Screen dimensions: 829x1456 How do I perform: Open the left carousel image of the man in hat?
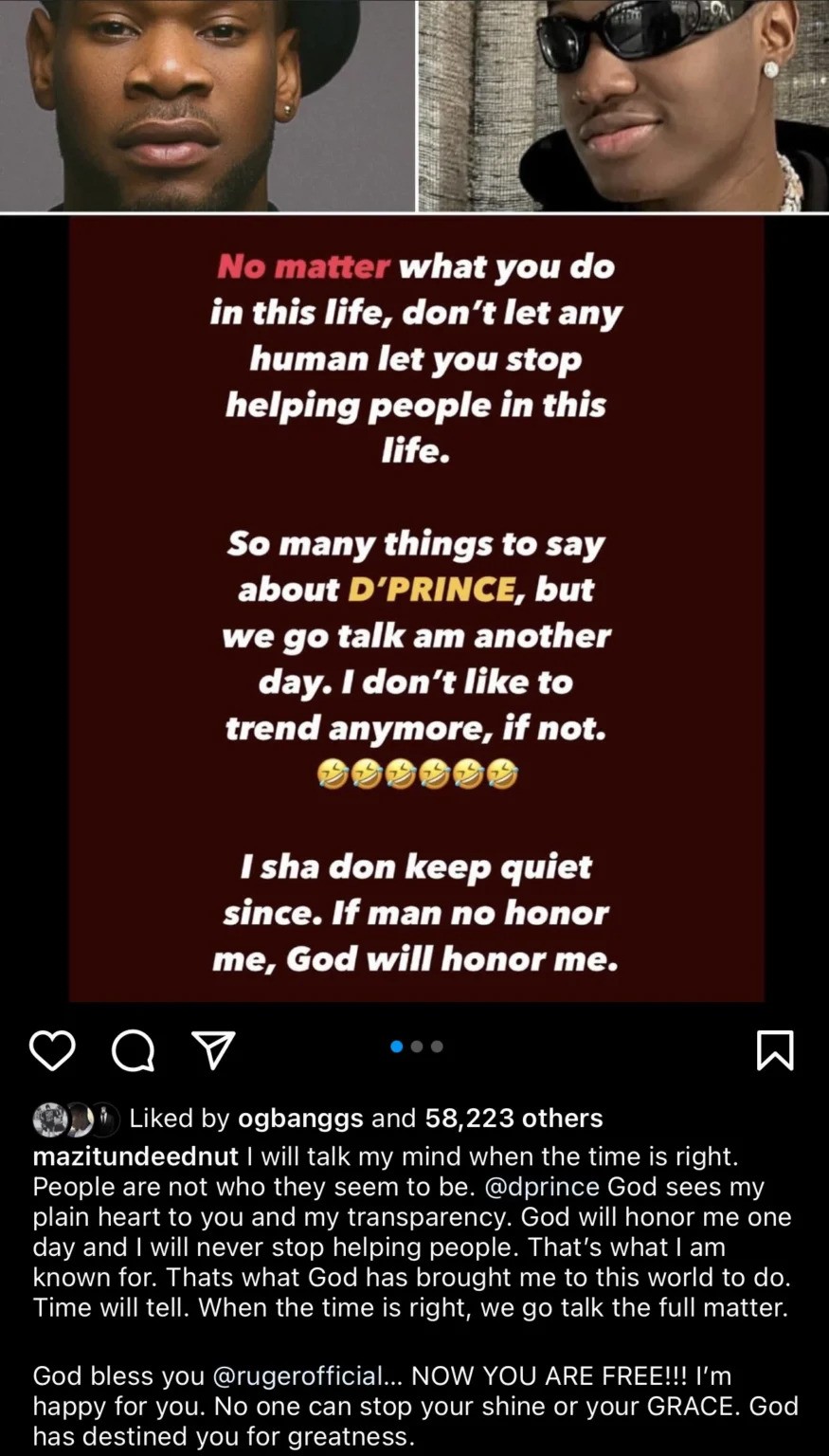[x=208, y=104]
